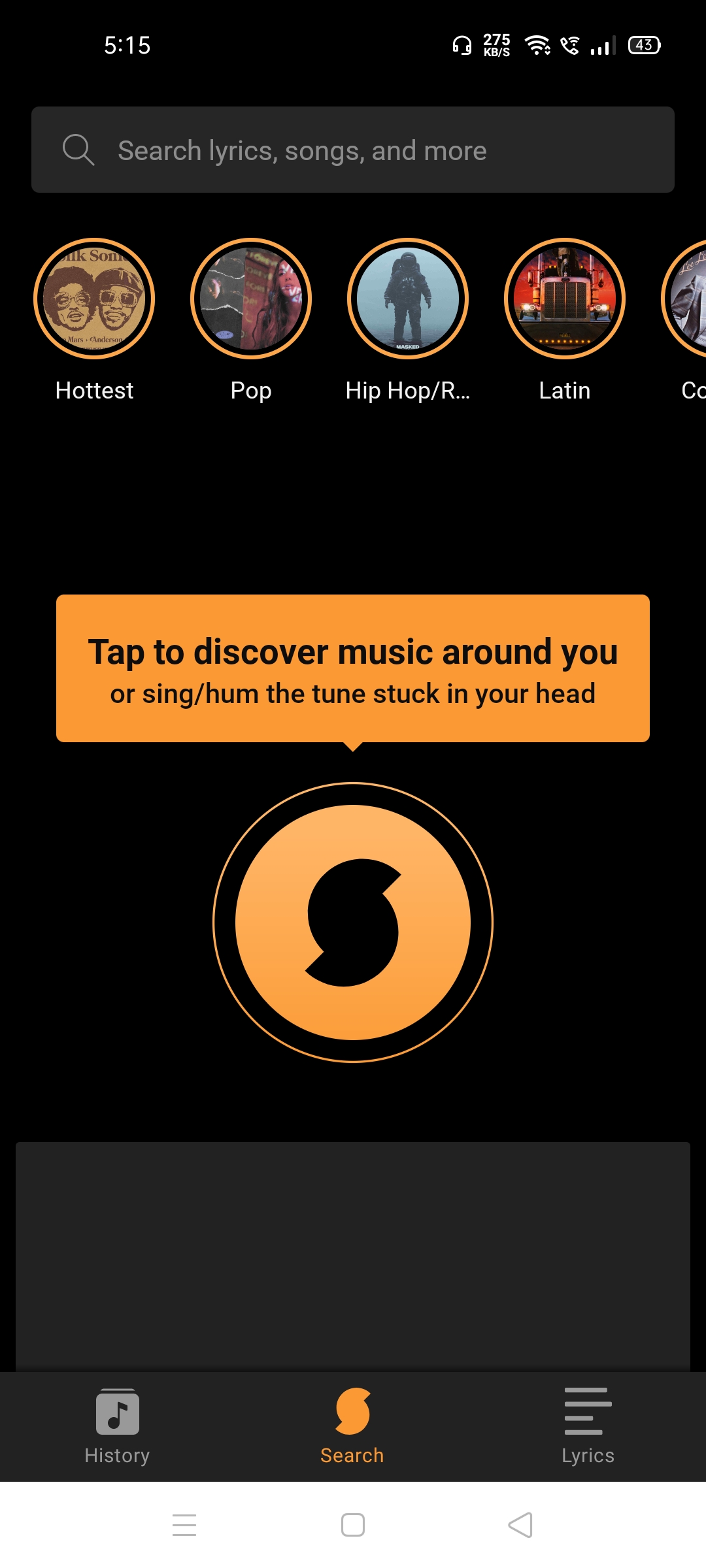Select the Search tab in bottom navigation
Viewport: 706px width, 1568px height.
[352, 1426]
